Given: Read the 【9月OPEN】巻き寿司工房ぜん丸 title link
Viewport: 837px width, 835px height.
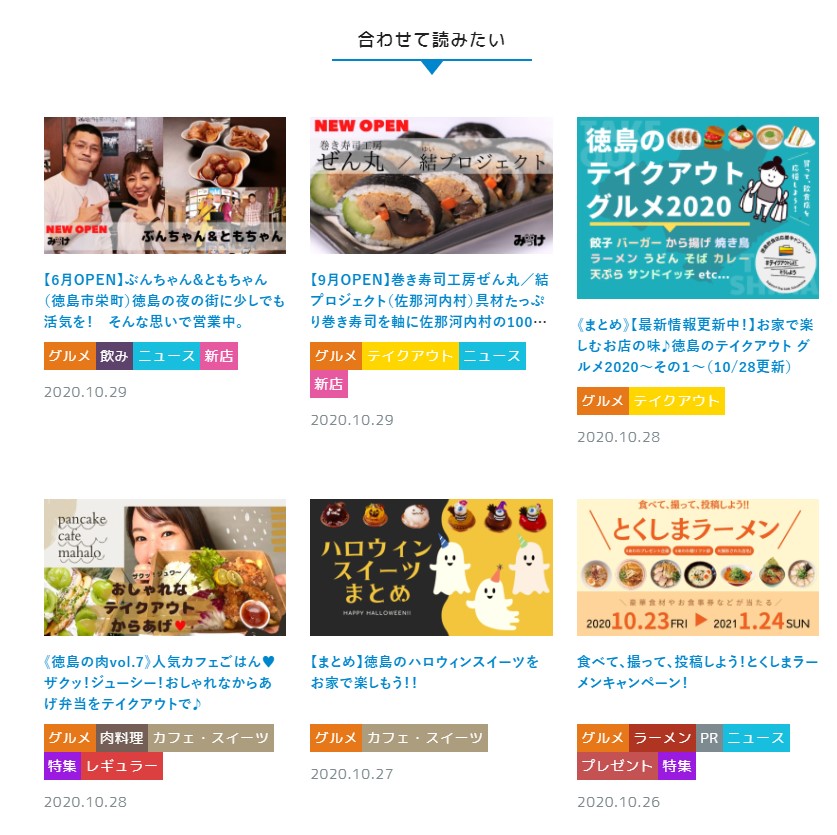Looking at the screenshot, I should [x=431, y=301].
